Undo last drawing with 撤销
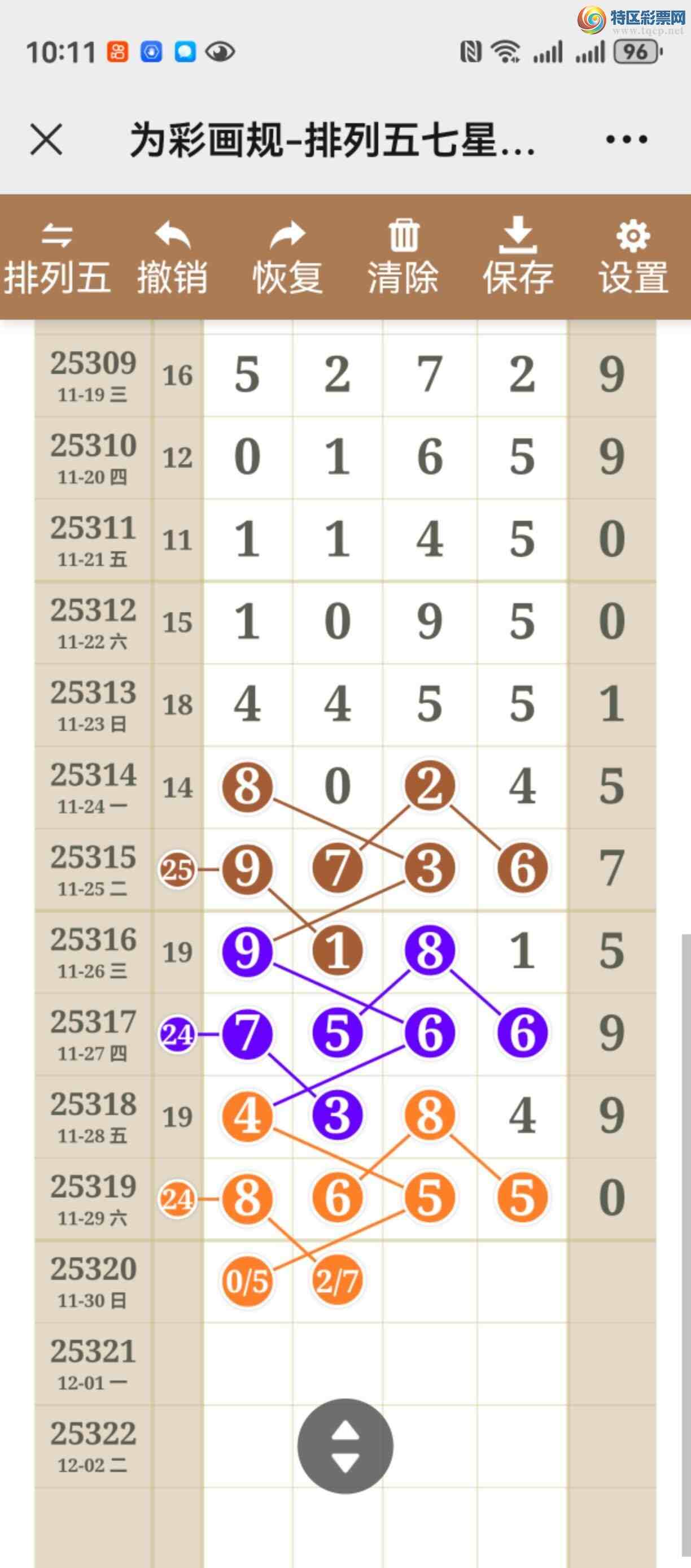Image resolution: width=691 pixels, height=1568 pixels. pos(172,258)
